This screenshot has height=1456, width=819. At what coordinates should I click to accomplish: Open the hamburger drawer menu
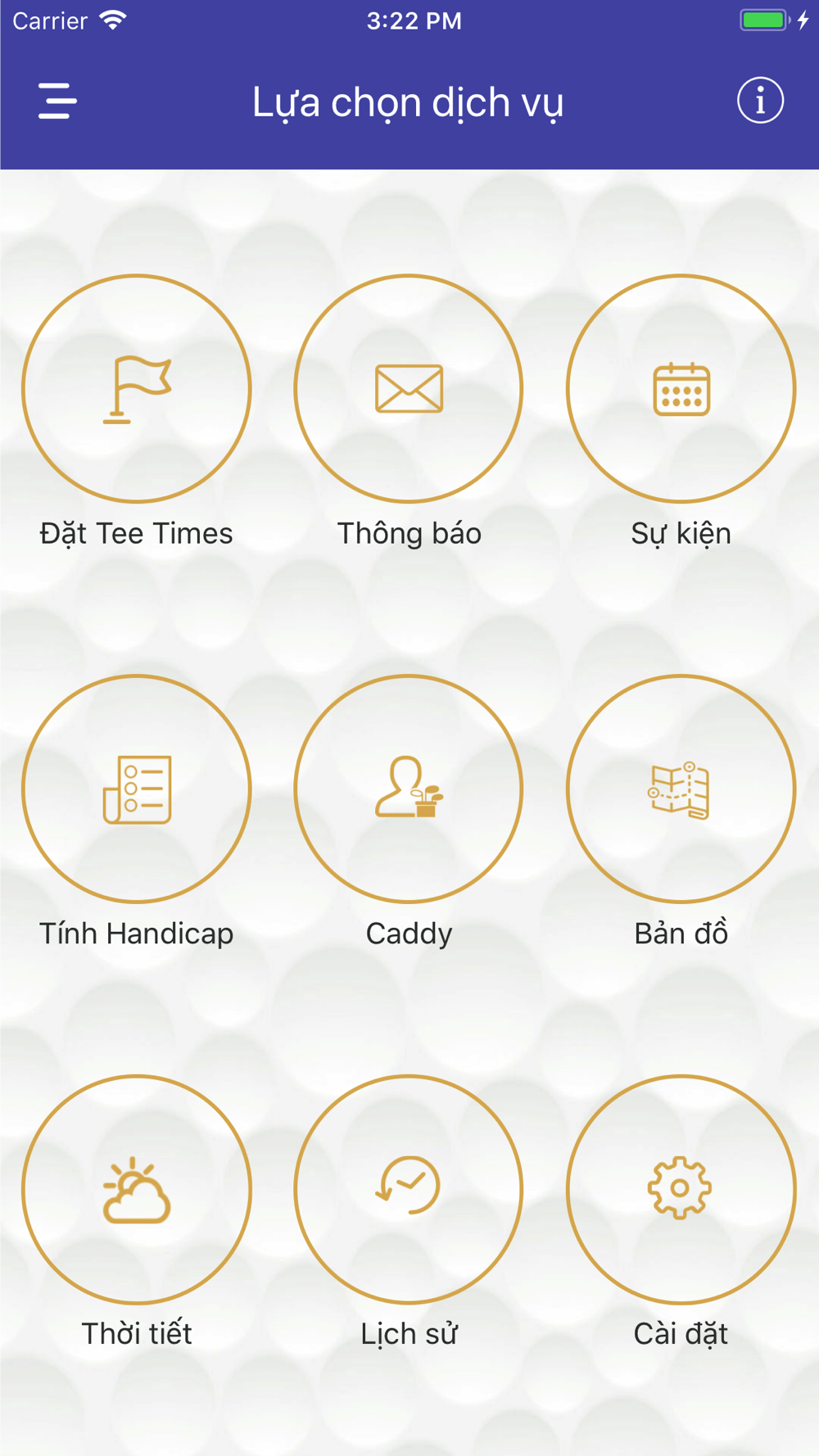57,101
